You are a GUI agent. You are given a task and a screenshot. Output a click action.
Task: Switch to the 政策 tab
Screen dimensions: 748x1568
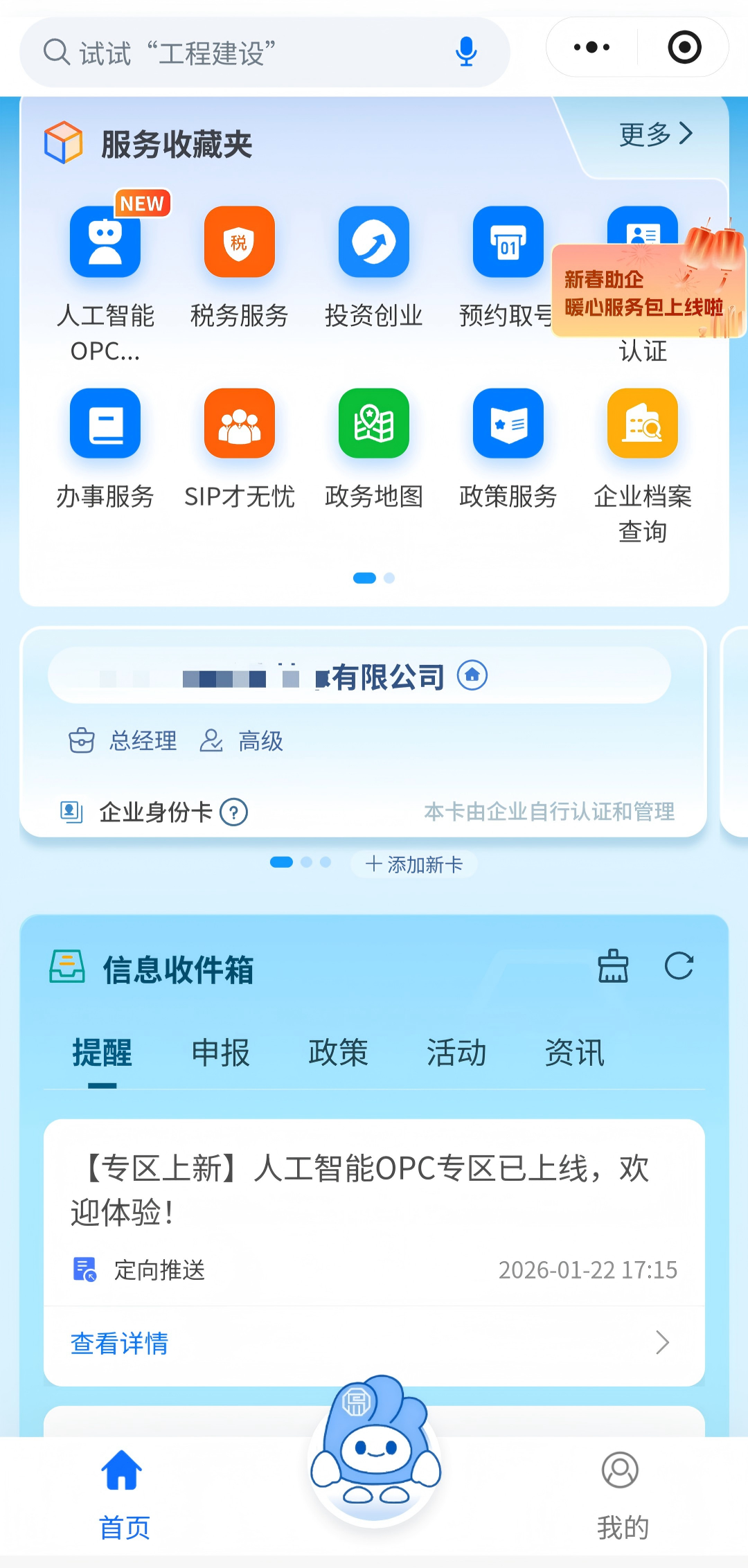click(338, 1053)
